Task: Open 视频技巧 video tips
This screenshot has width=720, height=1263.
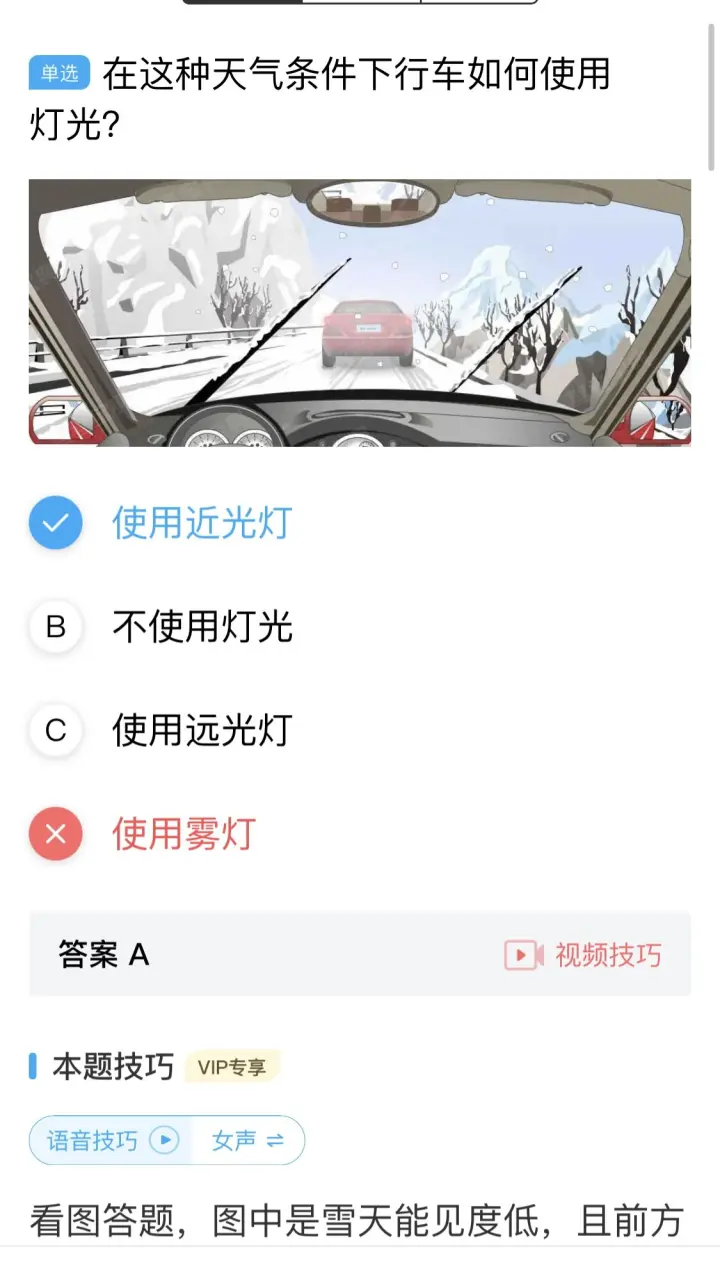Action: (583, 955)
